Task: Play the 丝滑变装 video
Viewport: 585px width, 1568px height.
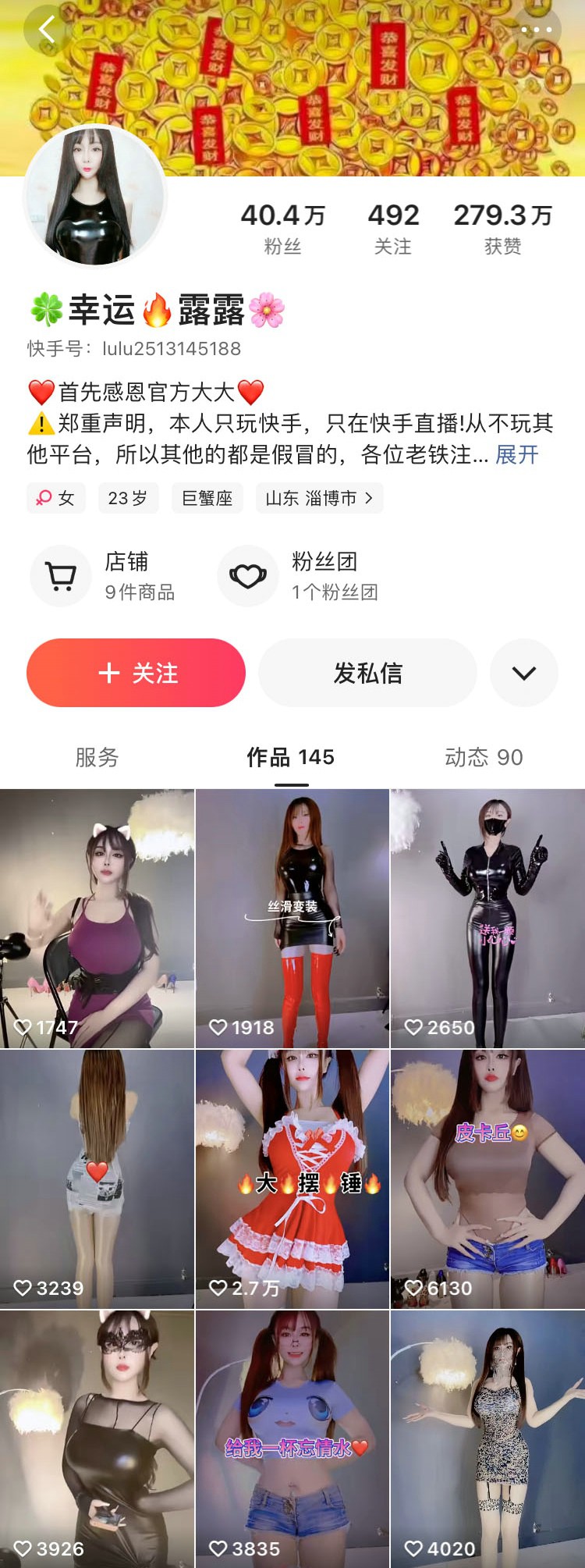Action: [x=292, y=918]
